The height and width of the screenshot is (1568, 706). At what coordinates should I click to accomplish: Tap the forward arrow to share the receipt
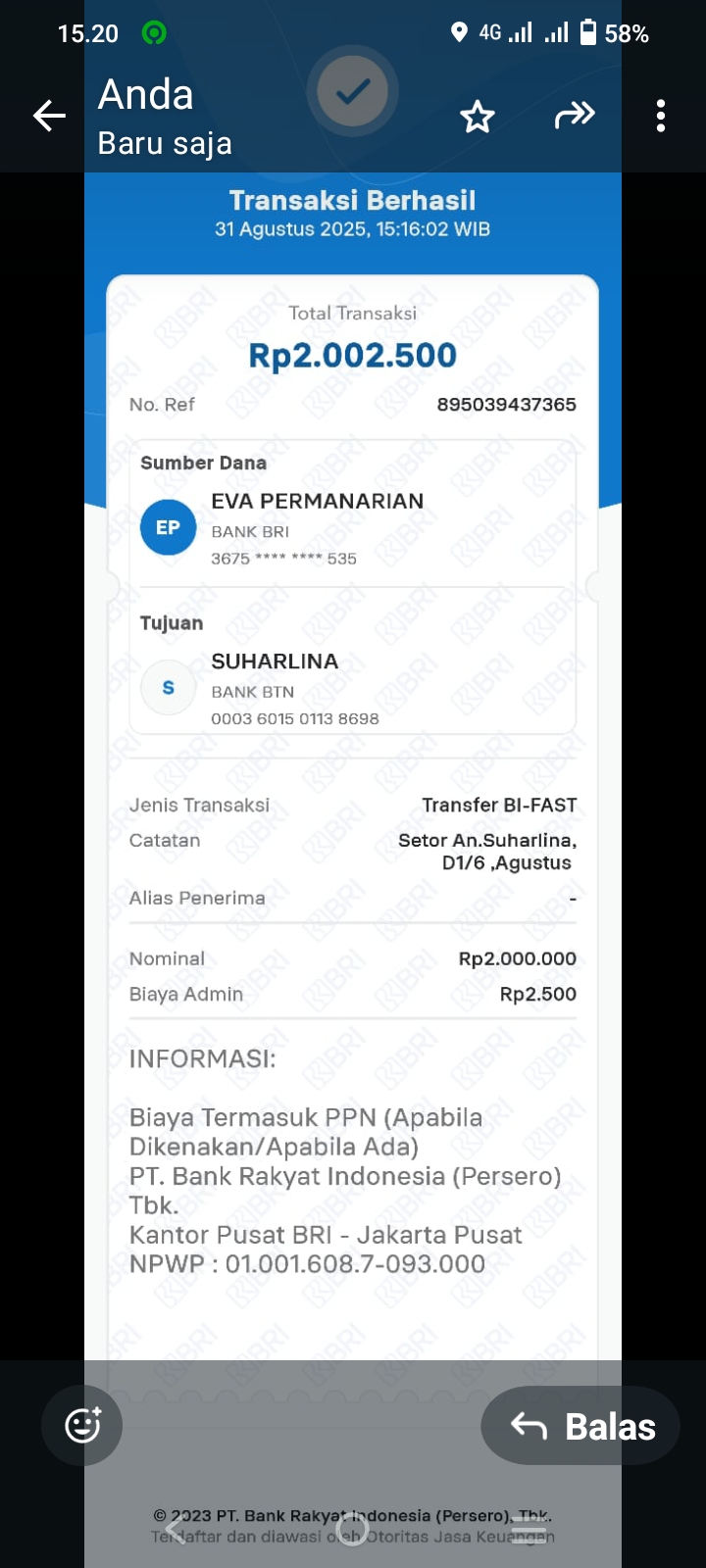(x=576, y=115)
